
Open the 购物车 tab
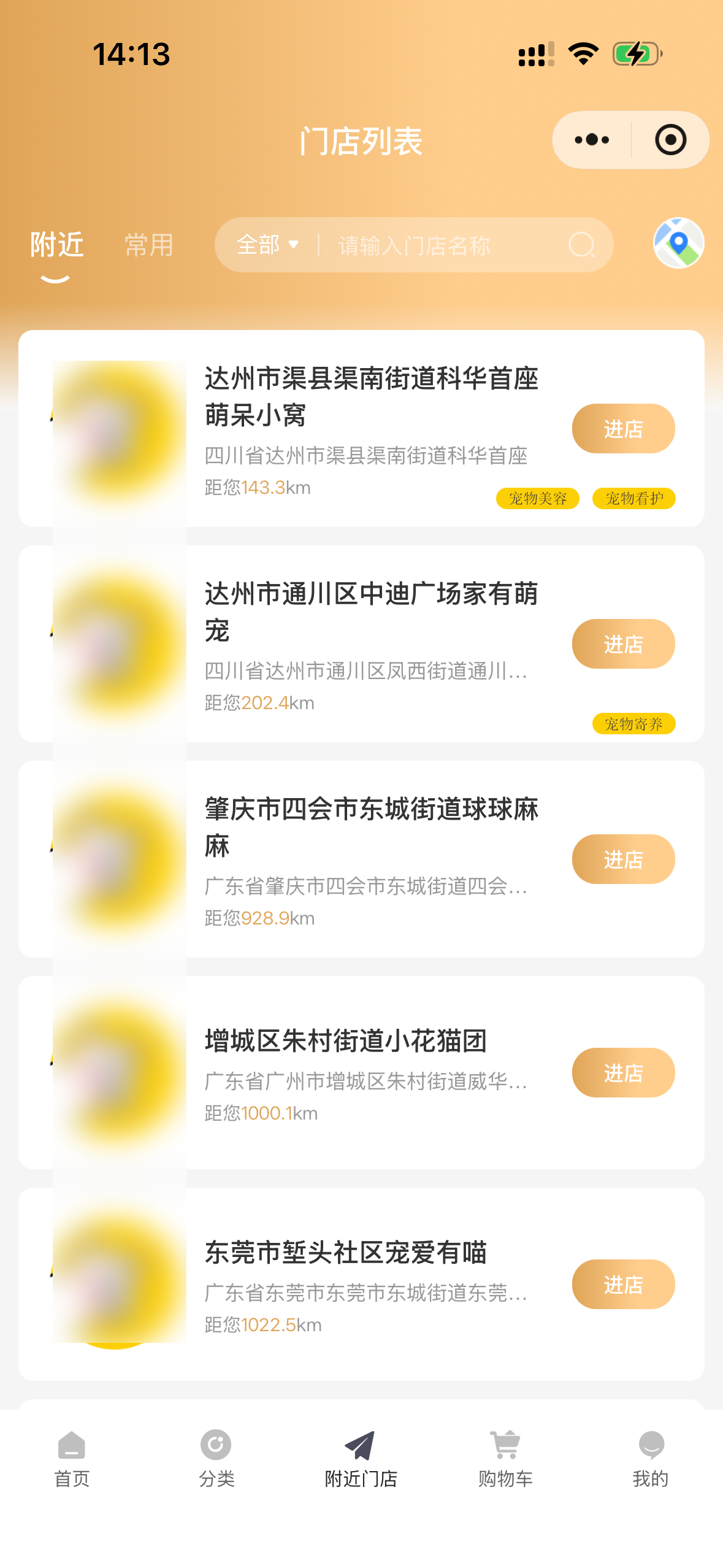click(x=505, y=1459)
